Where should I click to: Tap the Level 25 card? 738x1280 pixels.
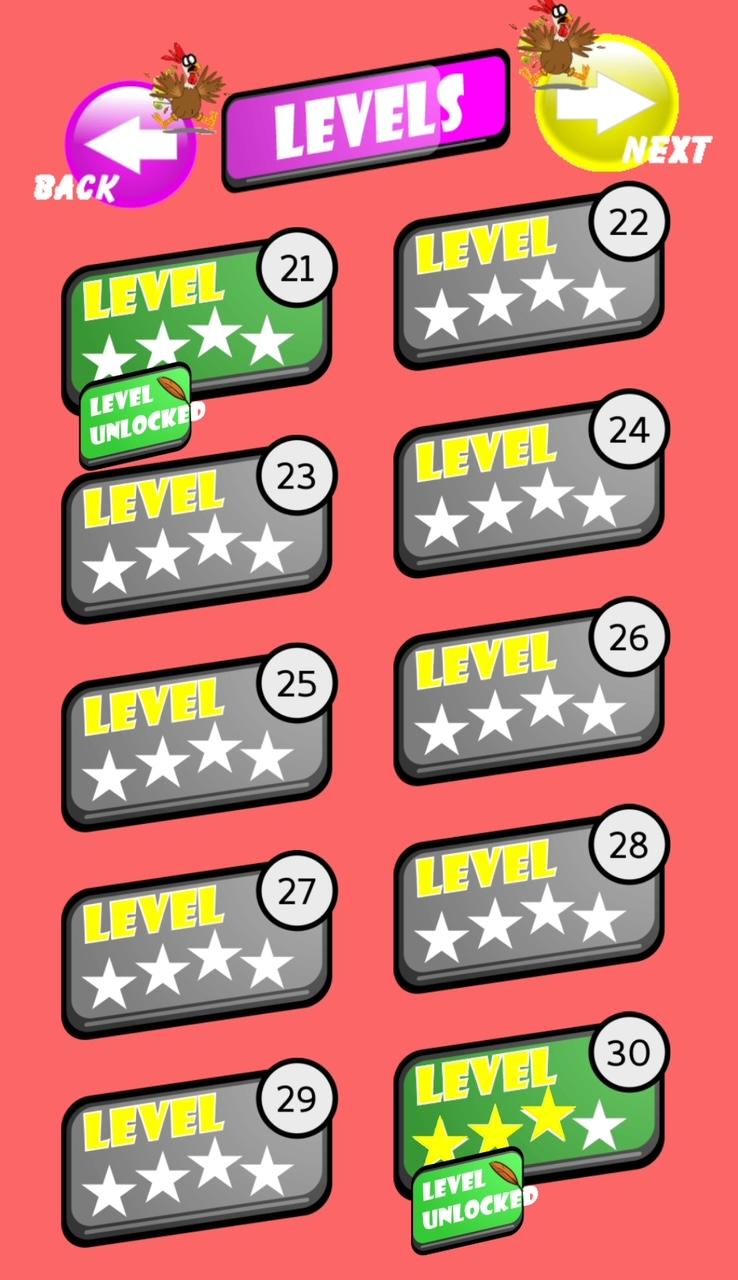click(x=197, y=736)
